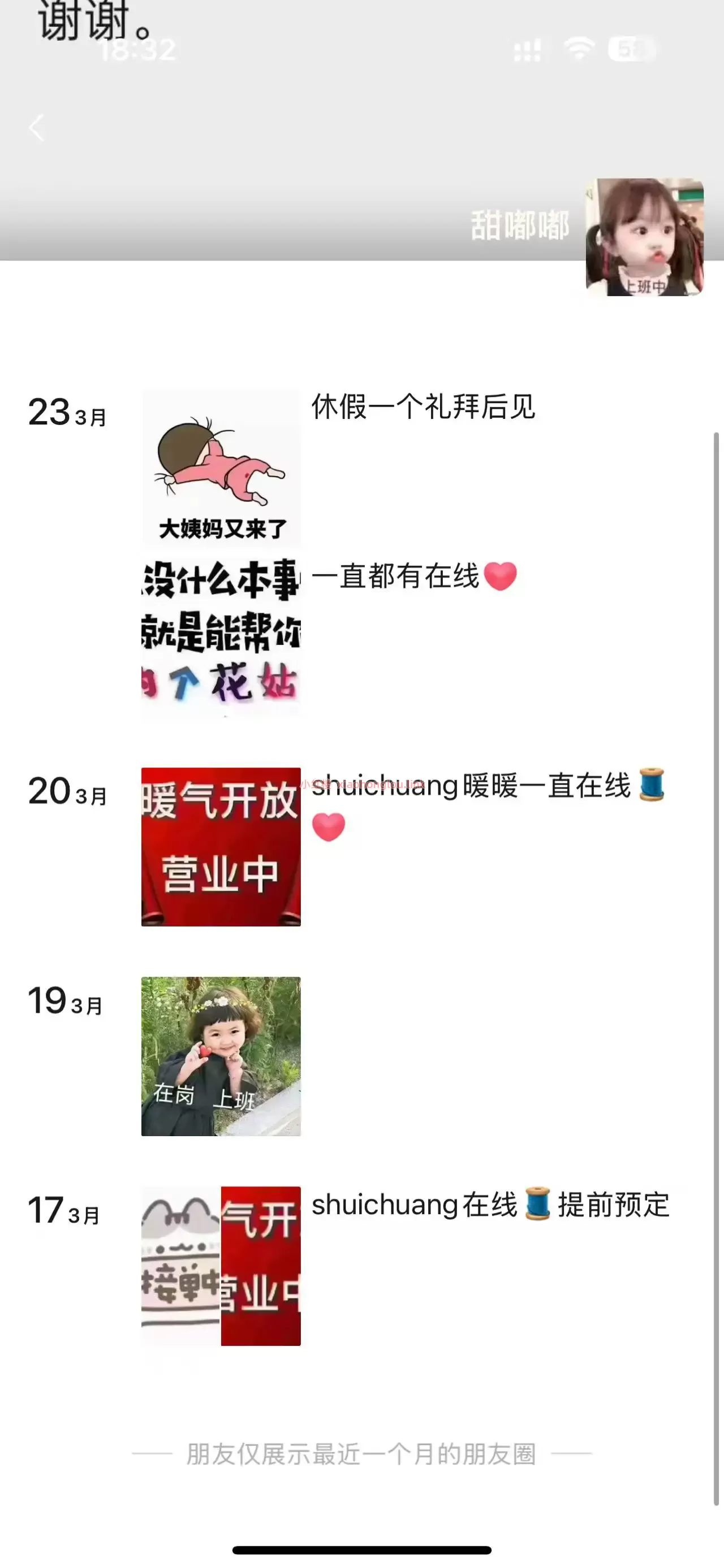This screenshot has height=1568, width=724.
Task: Open 甜嘟嘟's profile avatar
Action: [644, 237]
